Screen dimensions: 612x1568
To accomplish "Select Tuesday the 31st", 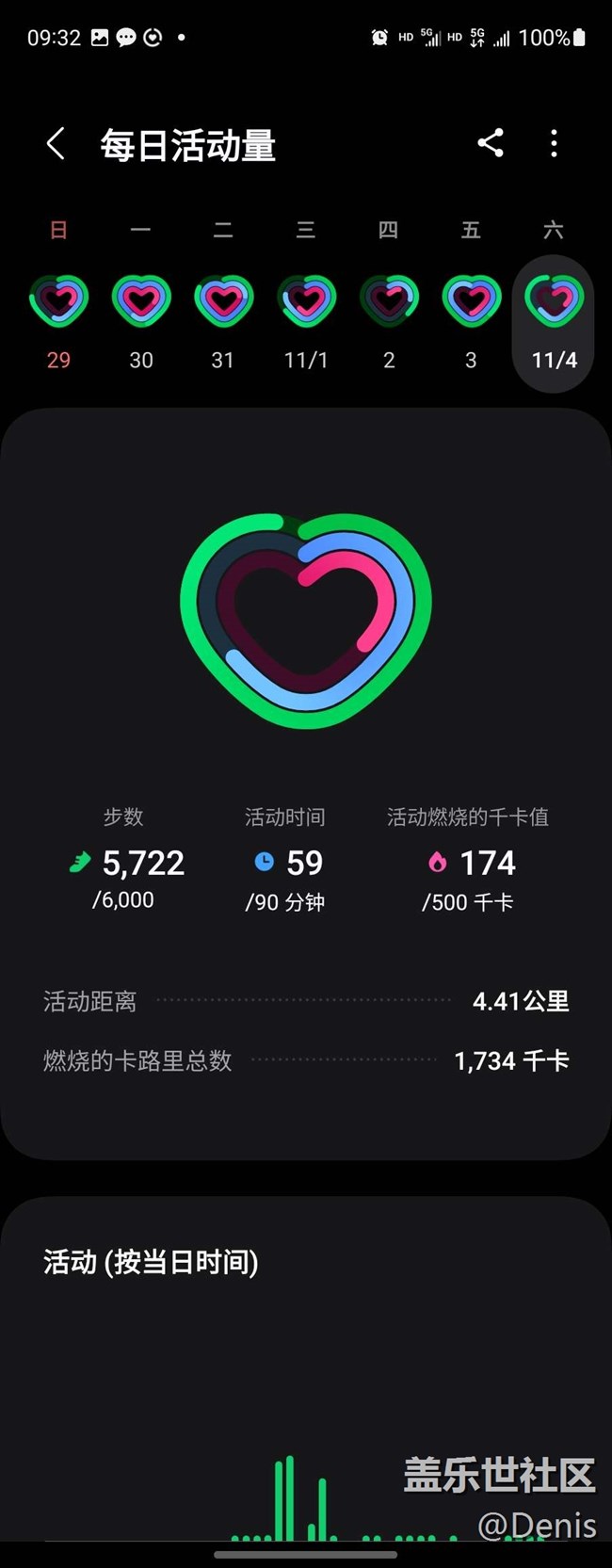I will click(x=223, y=301).
